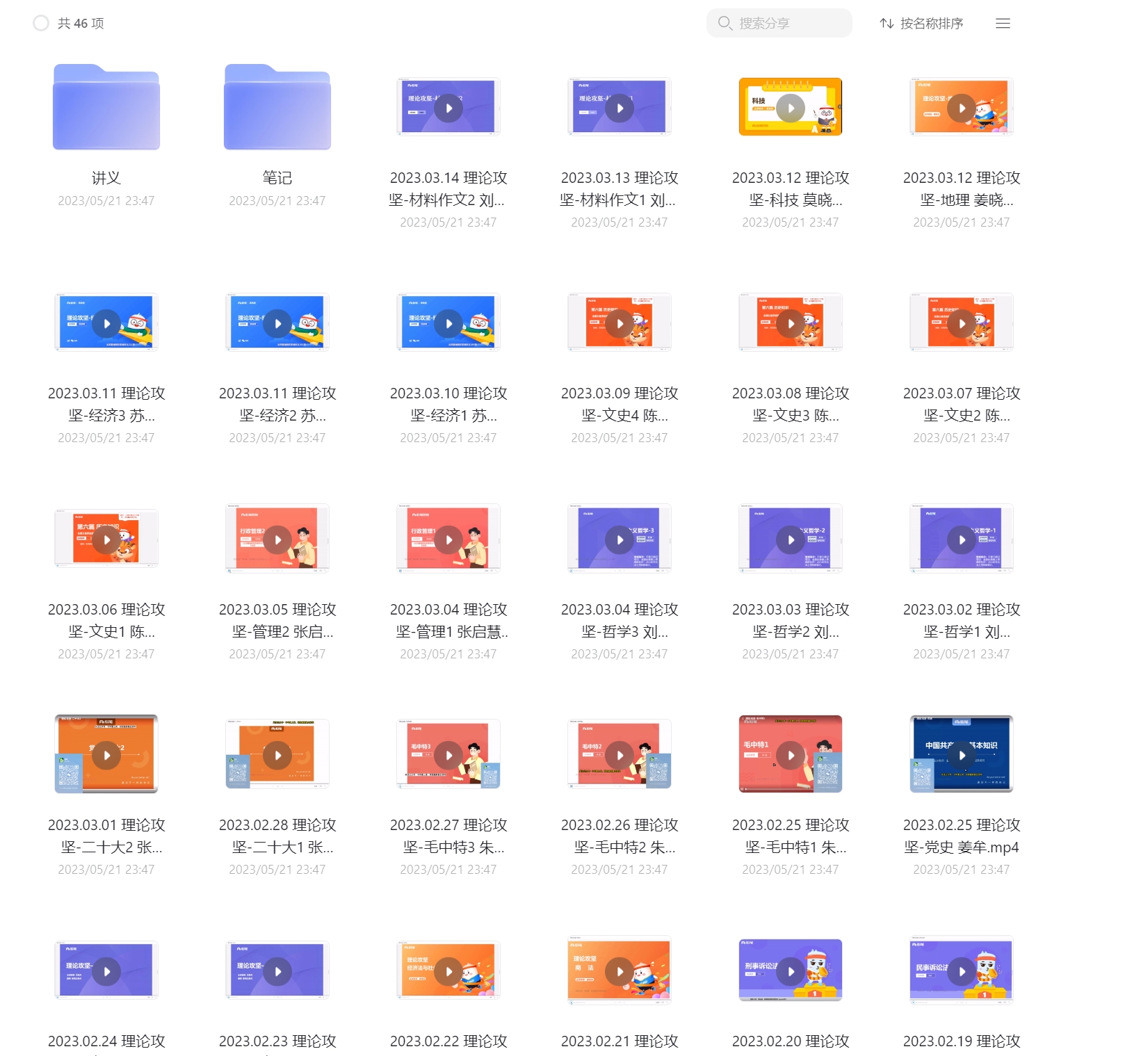Open the 按名称排序 sort options
The height and width of the screenshot is (1056, 1148).
click(x=921, y=24)
